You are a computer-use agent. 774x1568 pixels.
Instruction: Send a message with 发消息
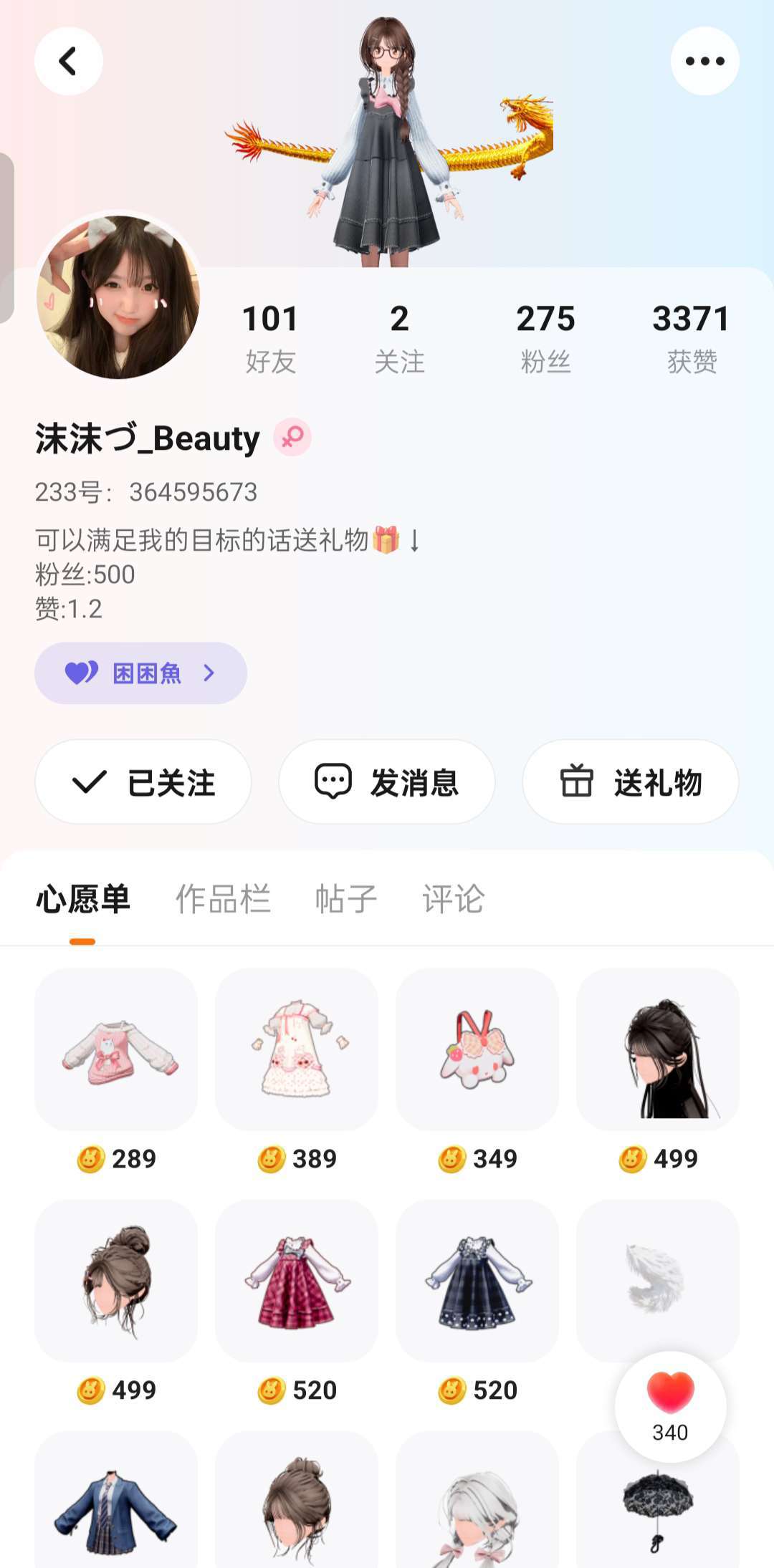coord(386,781)
